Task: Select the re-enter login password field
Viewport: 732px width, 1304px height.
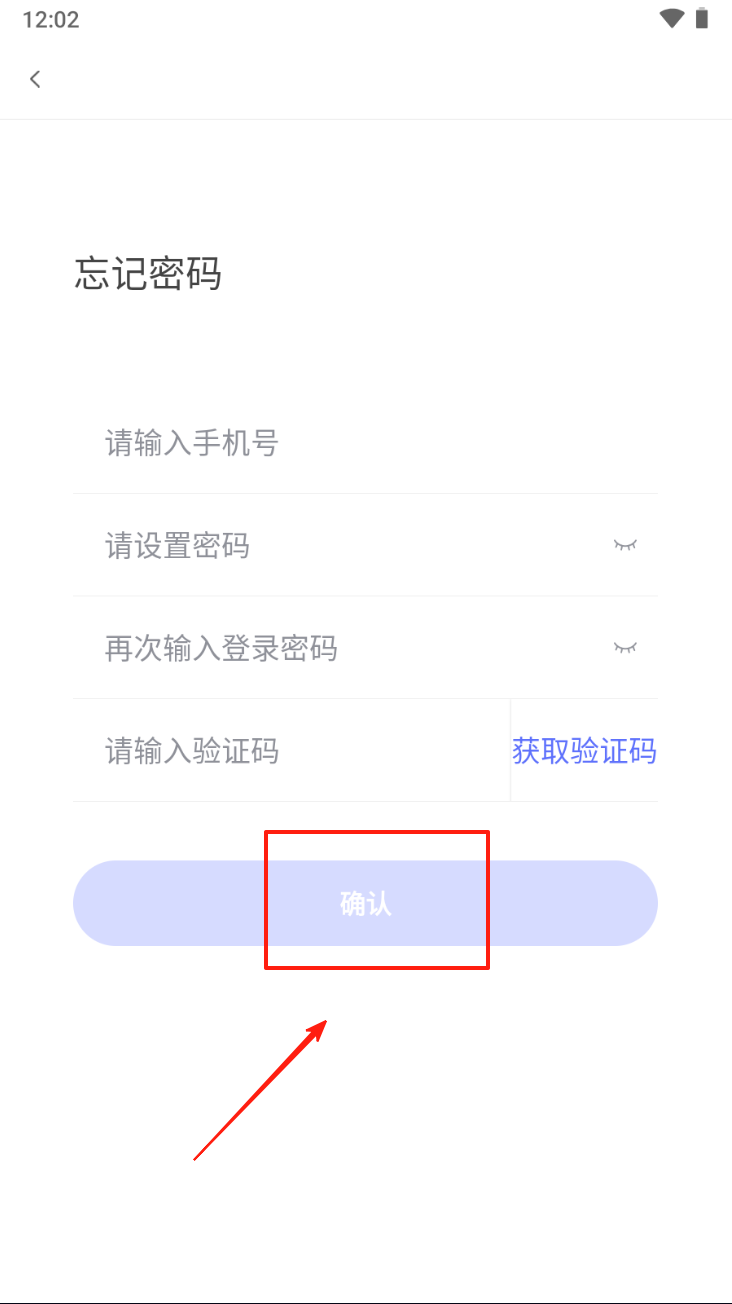Action: coord(340,649)
